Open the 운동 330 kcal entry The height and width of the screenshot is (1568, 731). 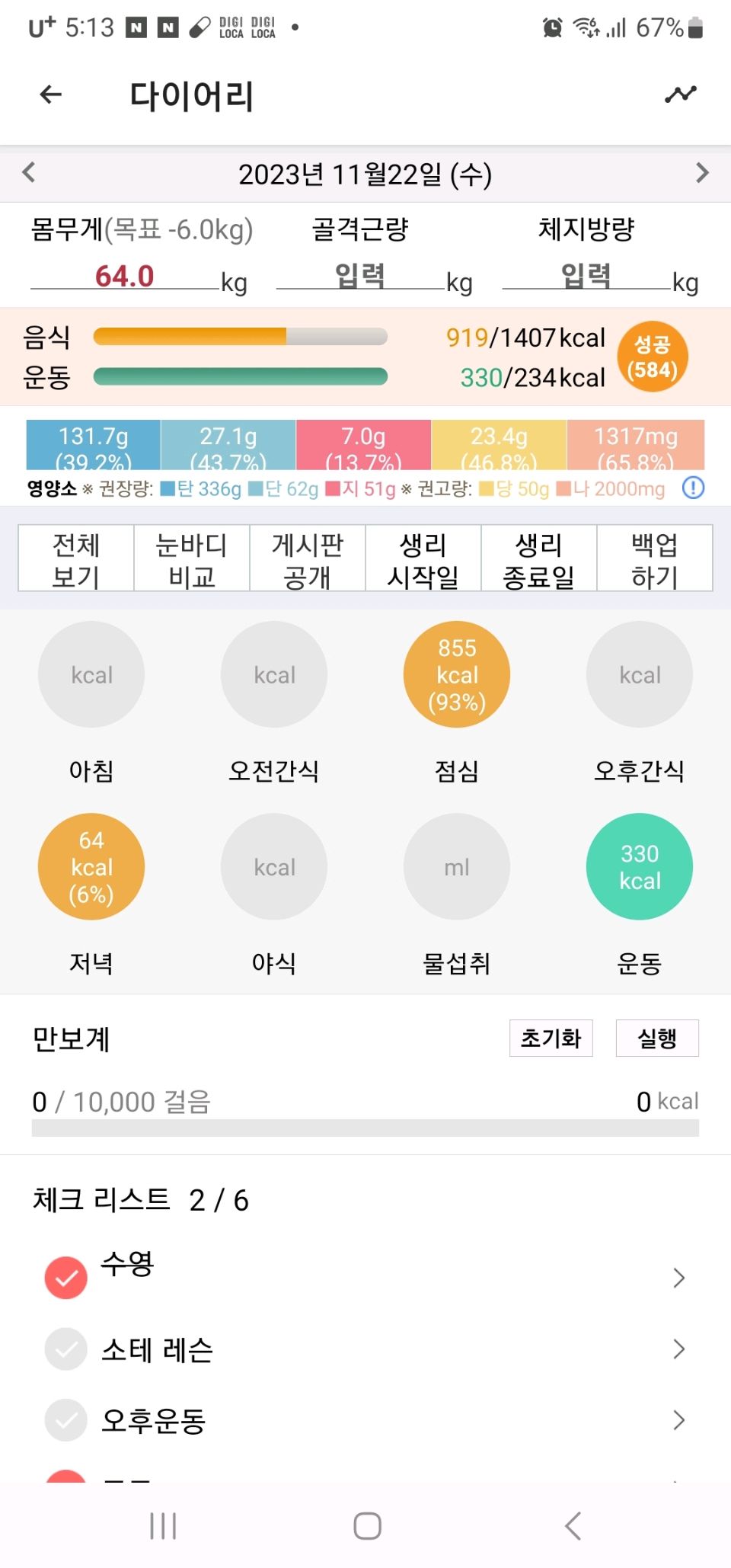coord(640,866)
